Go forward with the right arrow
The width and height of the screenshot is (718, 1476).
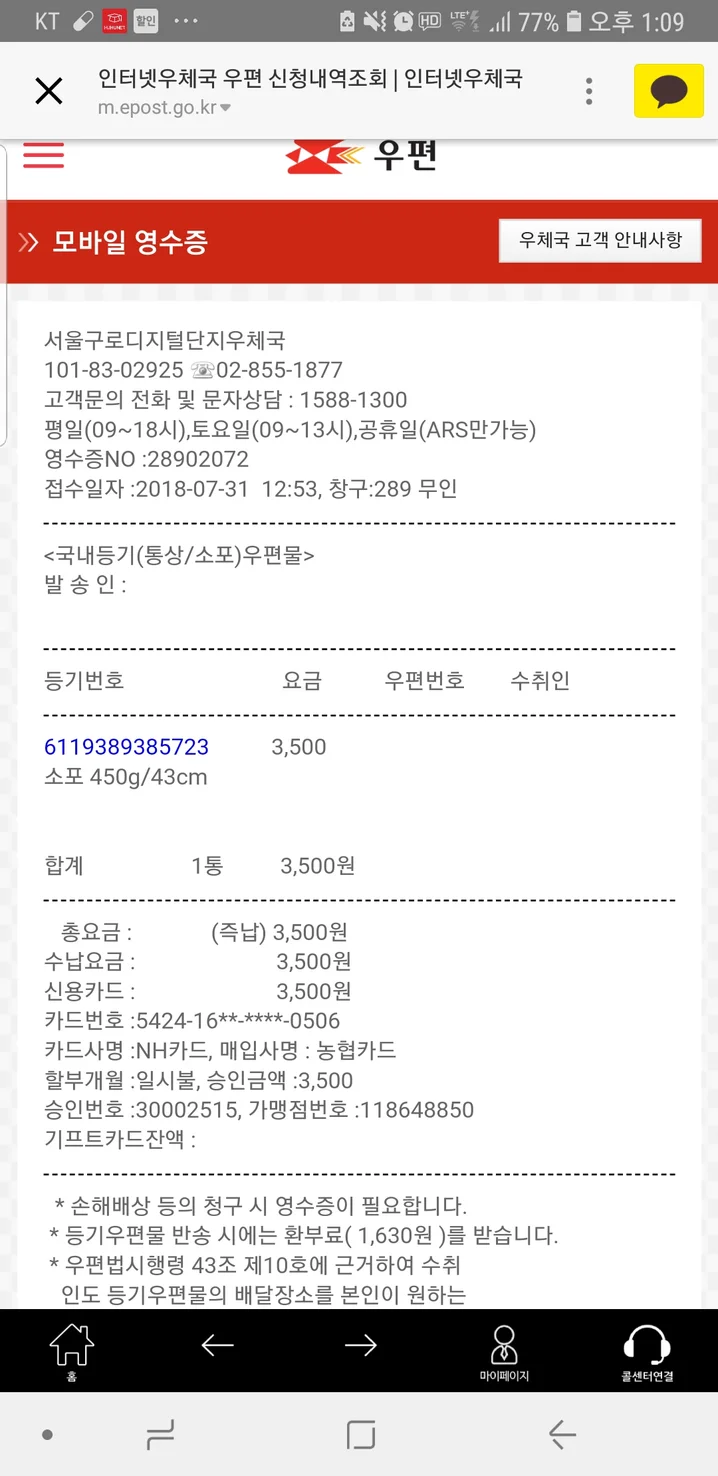point(360,1346)
